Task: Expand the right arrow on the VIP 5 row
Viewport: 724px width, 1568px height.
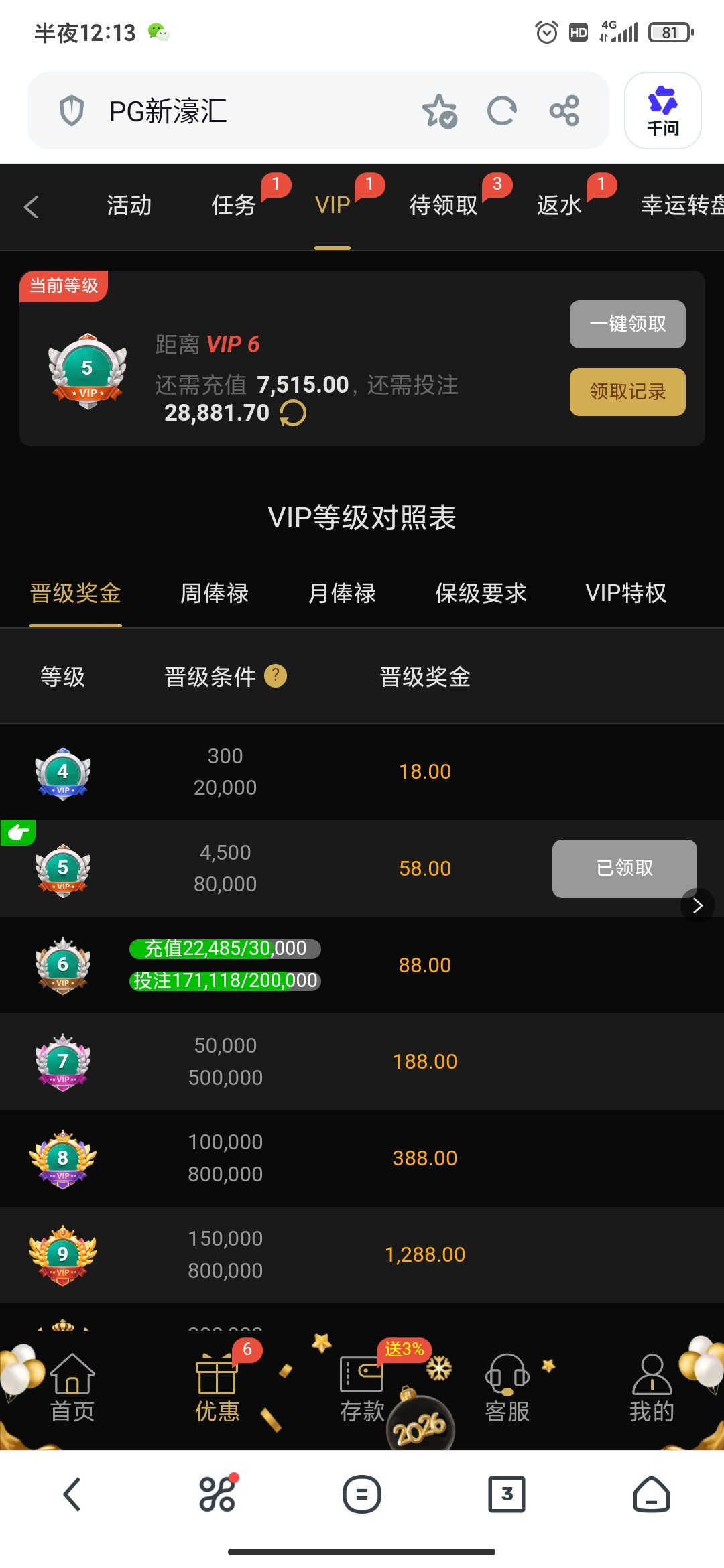Action: [697, 905]
